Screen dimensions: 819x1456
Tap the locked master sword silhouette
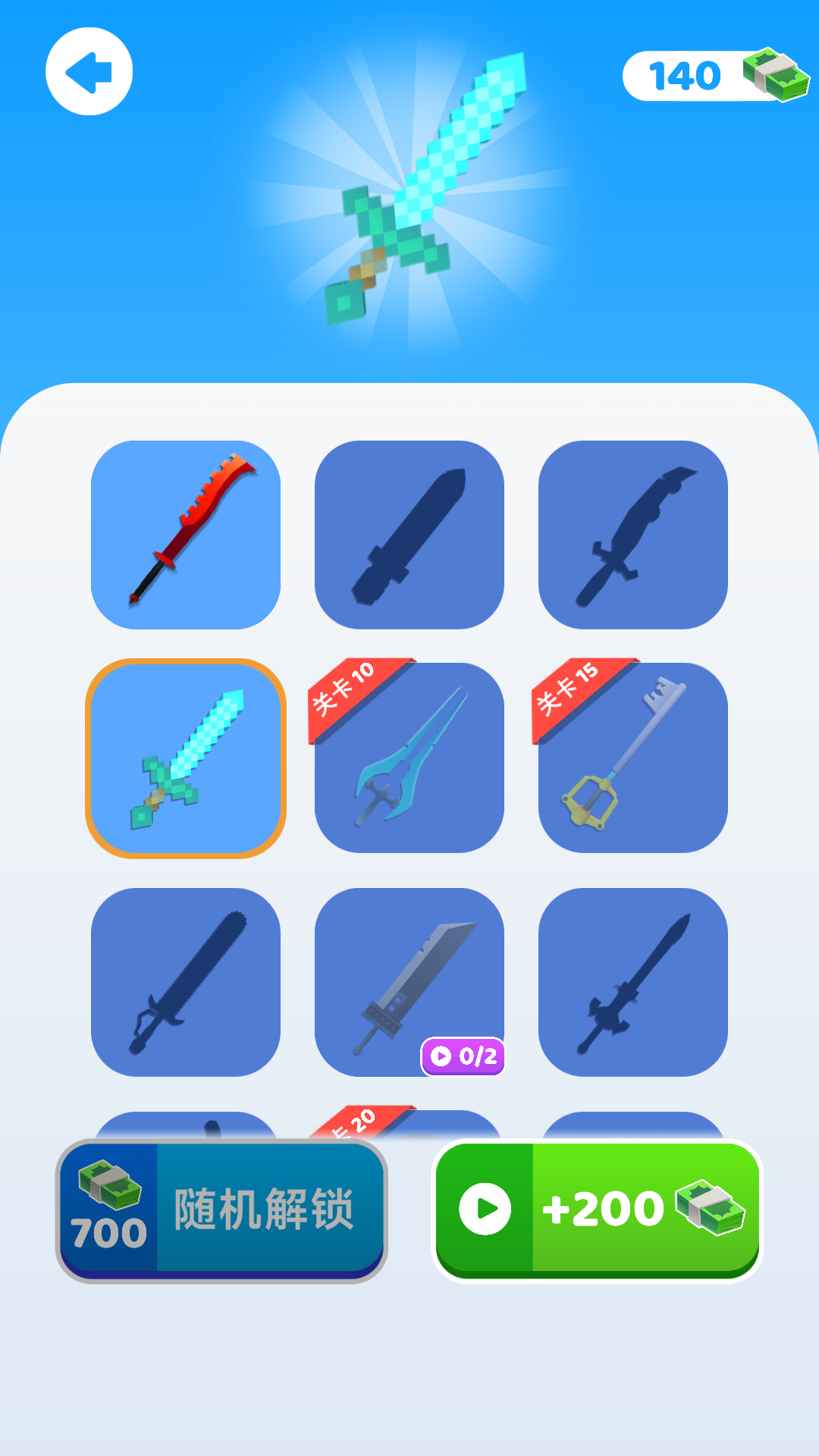pyautogui.click(x=633, y=982)
